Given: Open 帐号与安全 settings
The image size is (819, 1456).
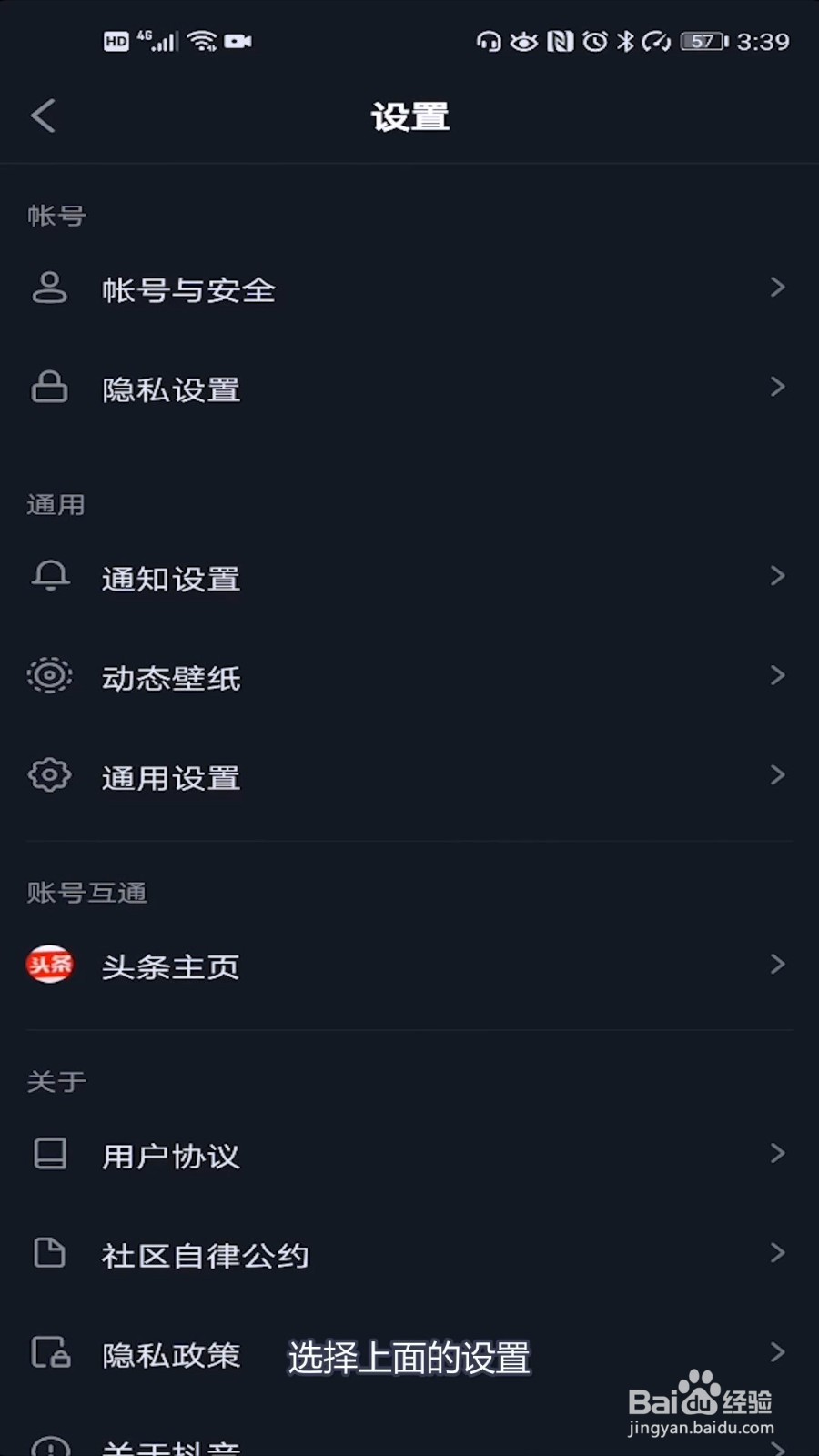Looking at the screenshot, I should 409,289.
